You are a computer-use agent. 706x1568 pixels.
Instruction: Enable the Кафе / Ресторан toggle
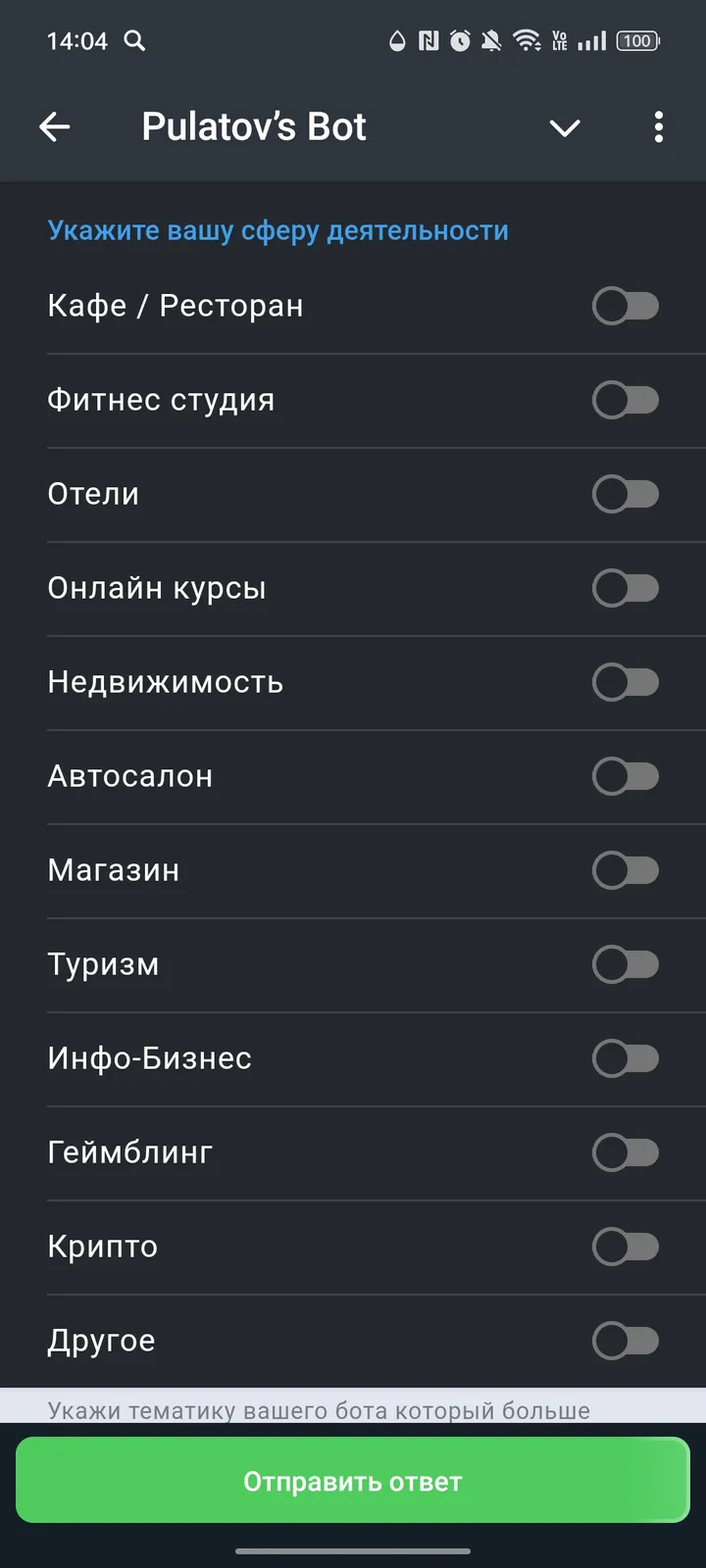tap(626, 306)
